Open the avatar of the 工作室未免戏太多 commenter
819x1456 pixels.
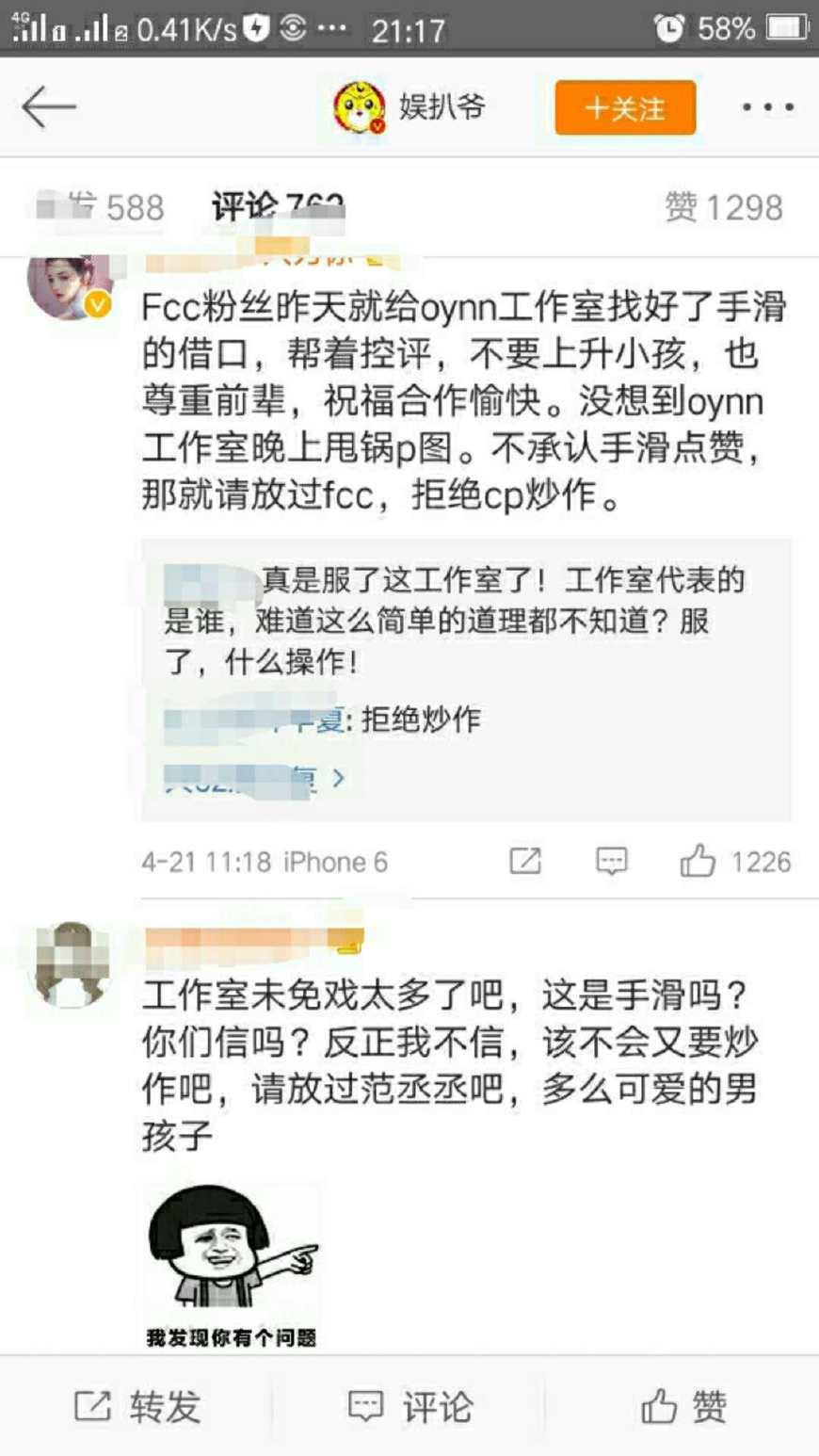click(71, 965)
